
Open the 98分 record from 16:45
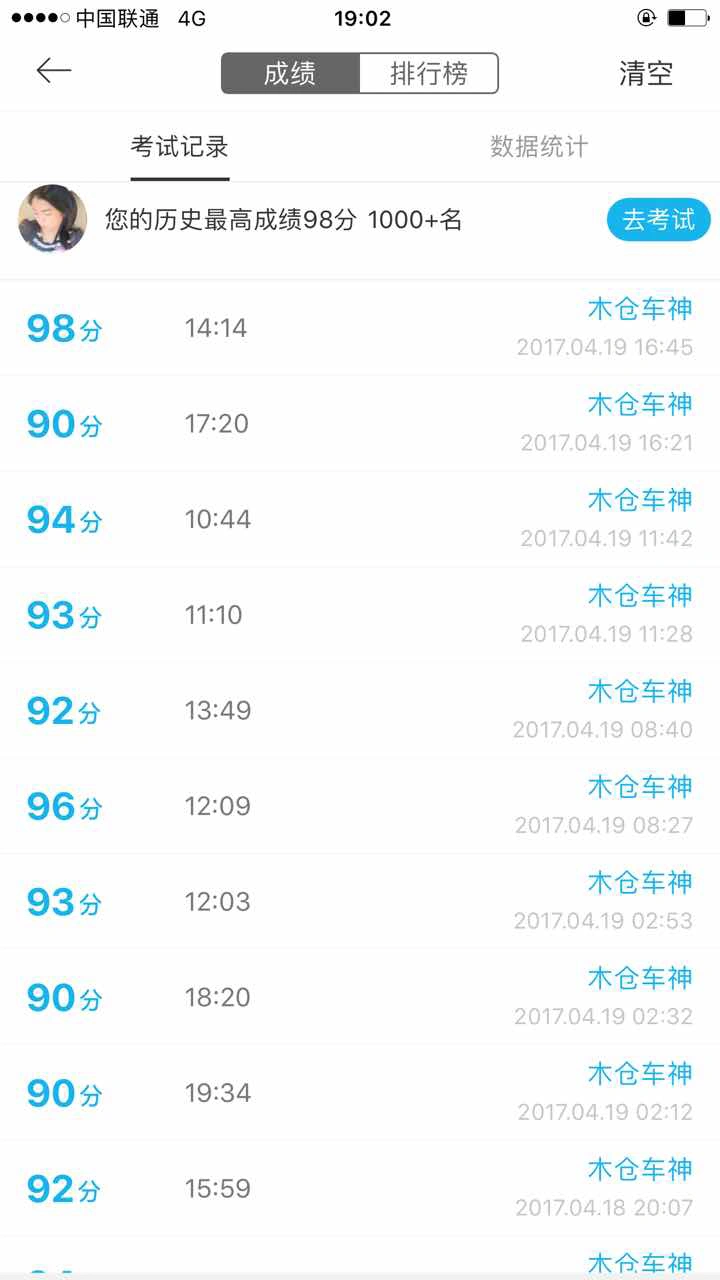[360, 328]
